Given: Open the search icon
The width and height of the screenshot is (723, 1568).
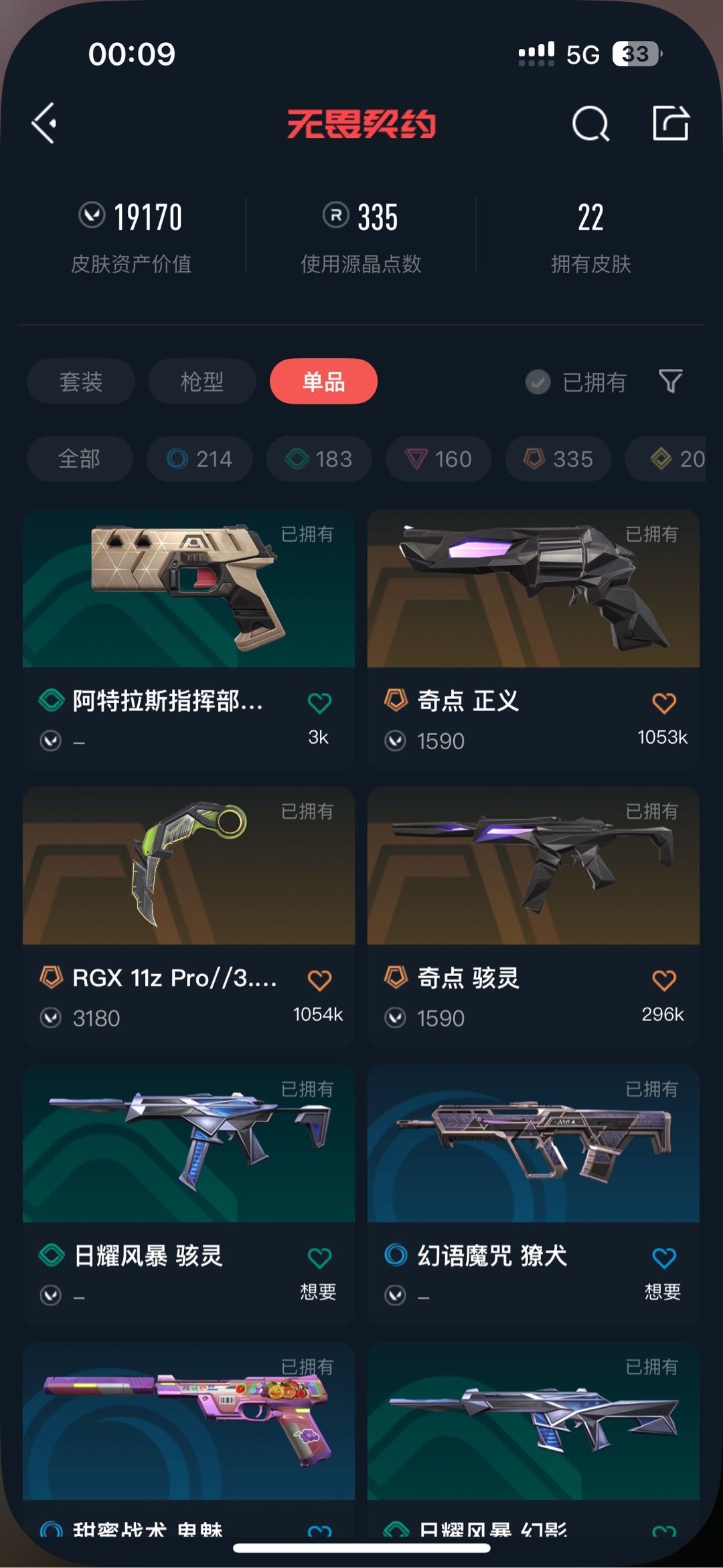Looking at the screenshot, I should (x=590, y=124).
